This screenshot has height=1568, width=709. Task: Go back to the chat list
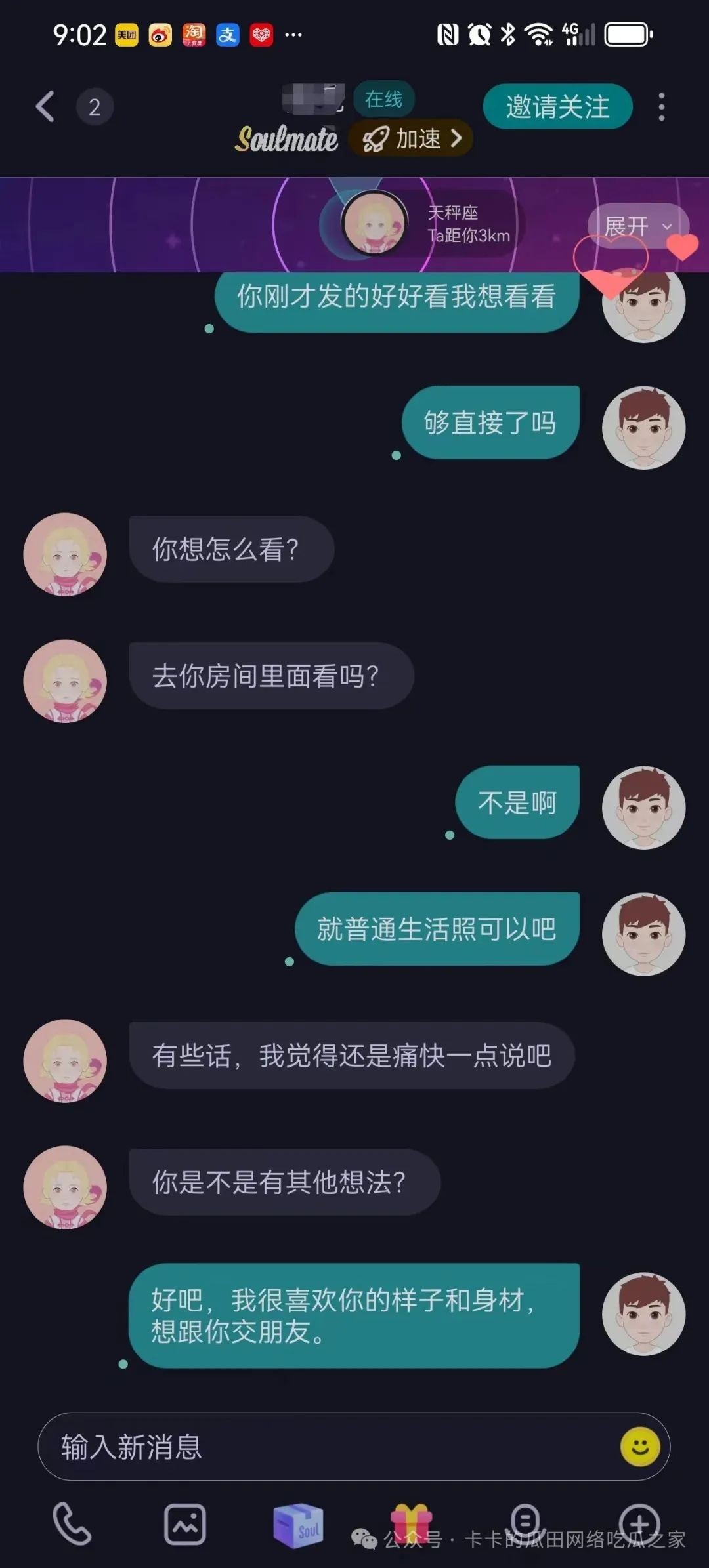click(x=45, y=107)
